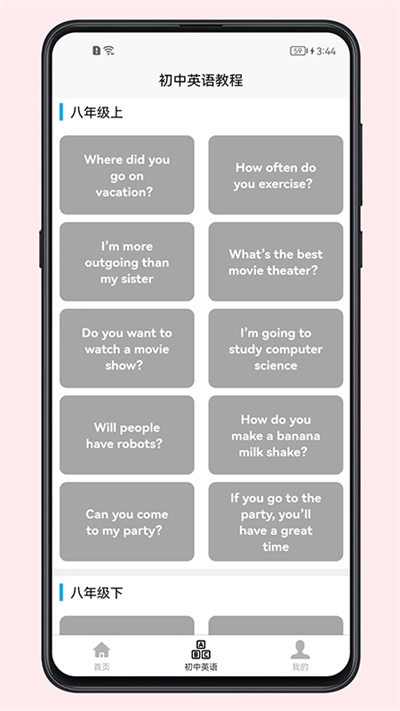The image size is (400, 711).
Task: Open "If you go to the party" lesson
Action: point(276,521)
